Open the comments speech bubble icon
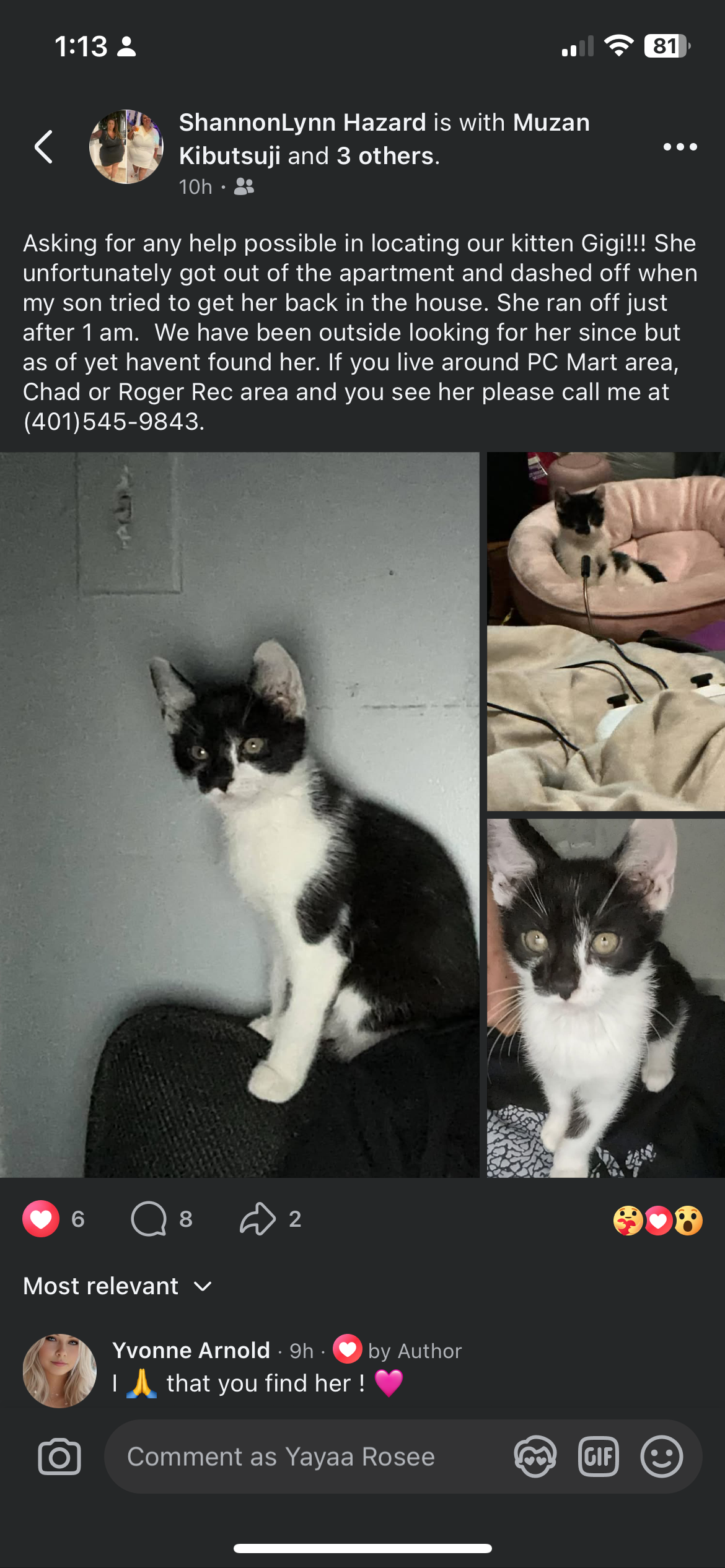 pyautogui.click(x=149, y=1219)
